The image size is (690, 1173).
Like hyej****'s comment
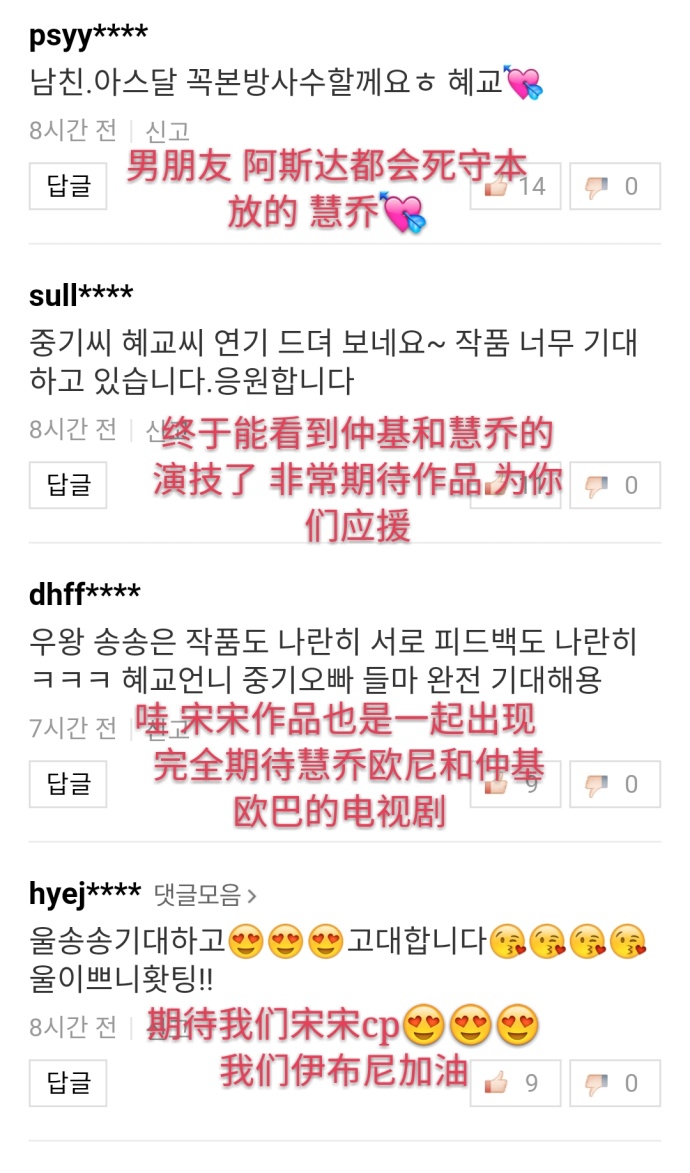515,1083
